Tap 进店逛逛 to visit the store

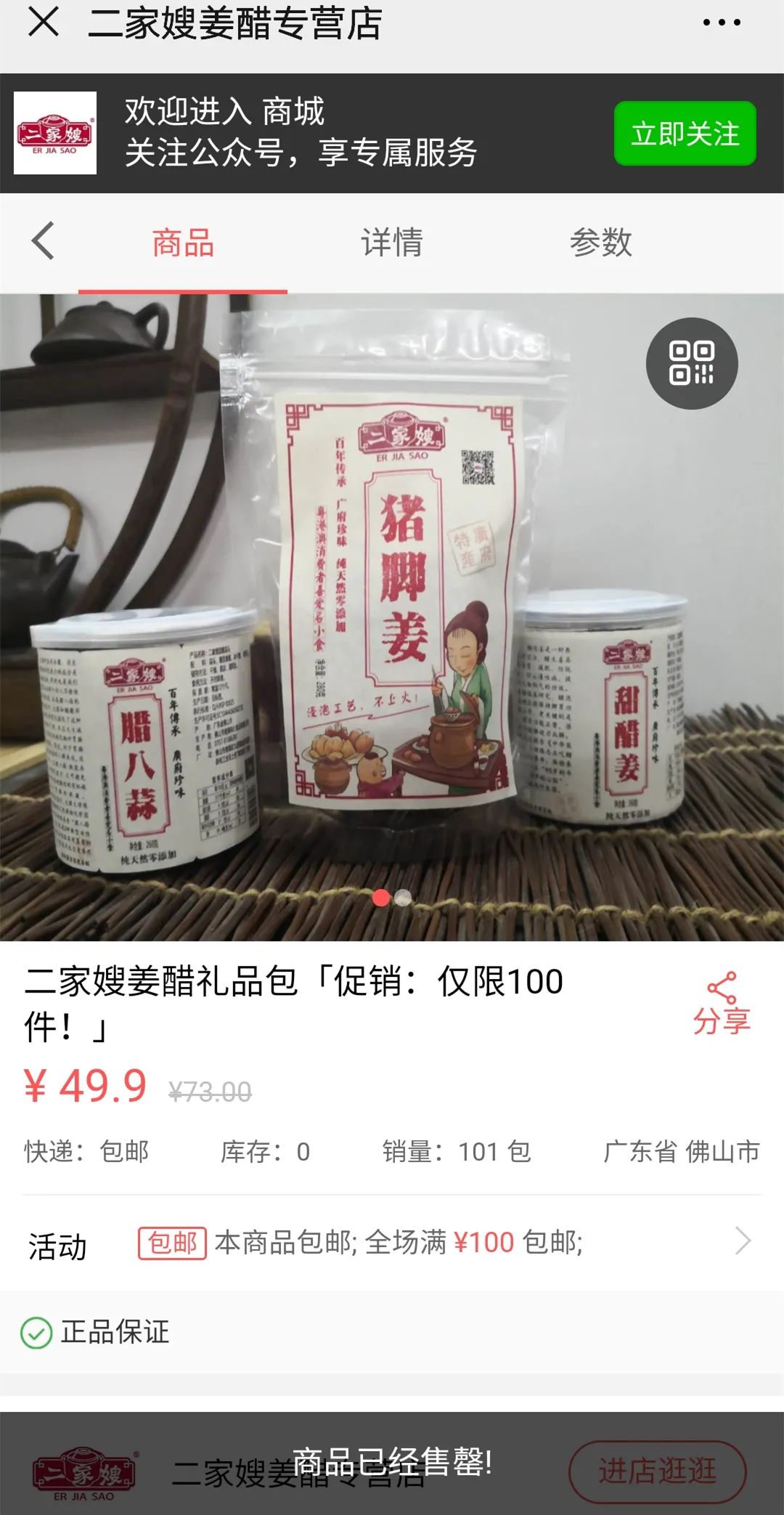pyautogui.click(x=658, y=1472)
